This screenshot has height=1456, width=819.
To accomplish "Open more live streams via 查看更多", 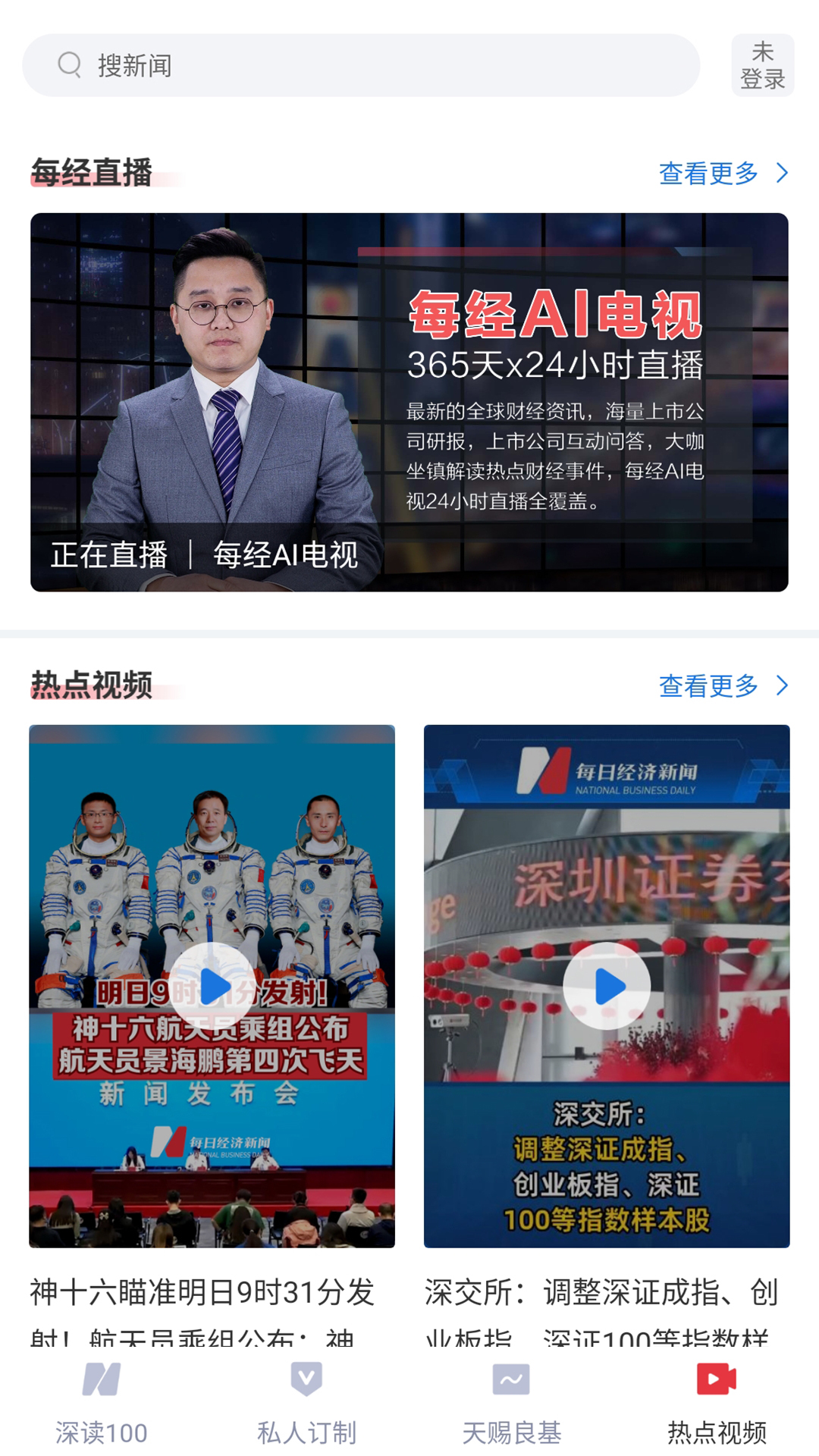I will click(x=707, y=174).
